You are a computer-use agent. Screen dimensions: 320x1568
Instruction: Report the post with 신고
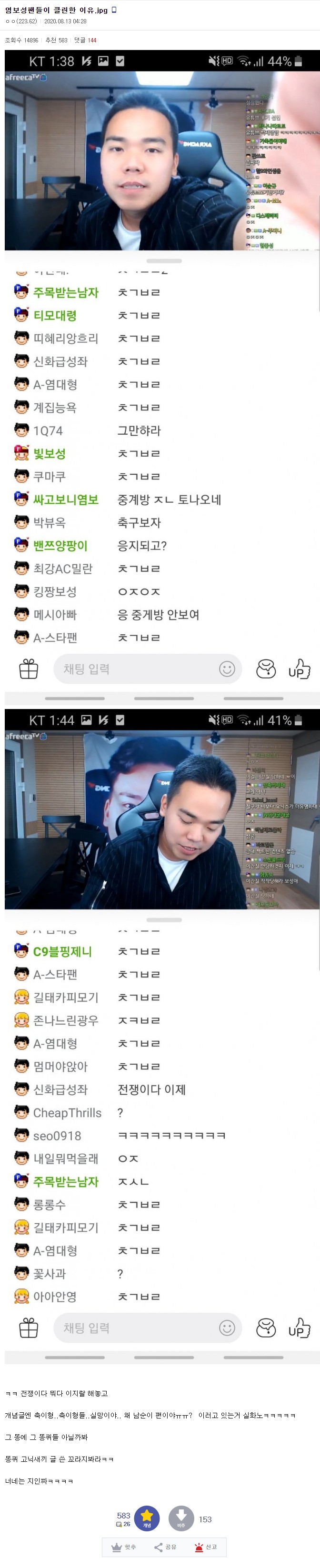pyautogui.click(x=206, y=1547)
